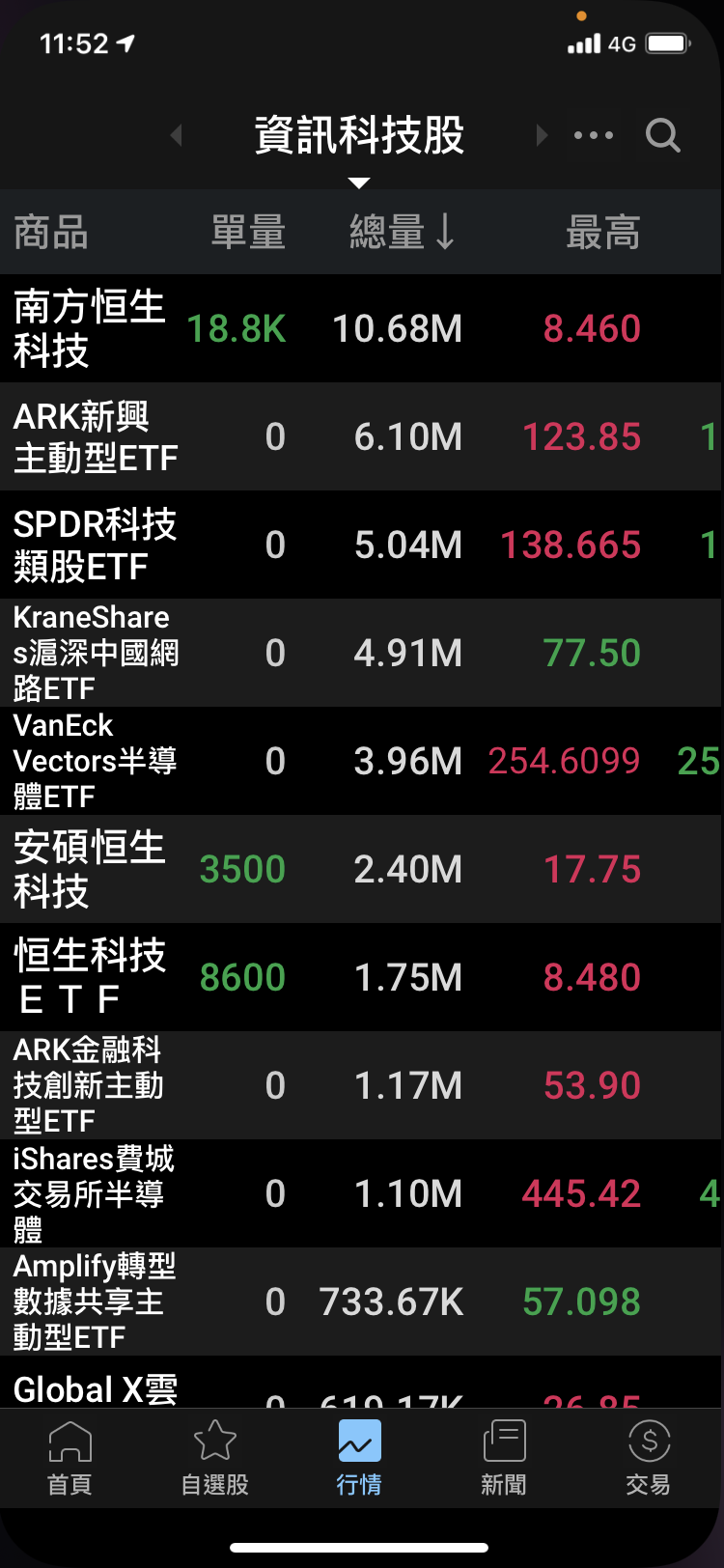Sort list by 單量 column
Viewport: 724px width, 1568px height.
(248, 233)
